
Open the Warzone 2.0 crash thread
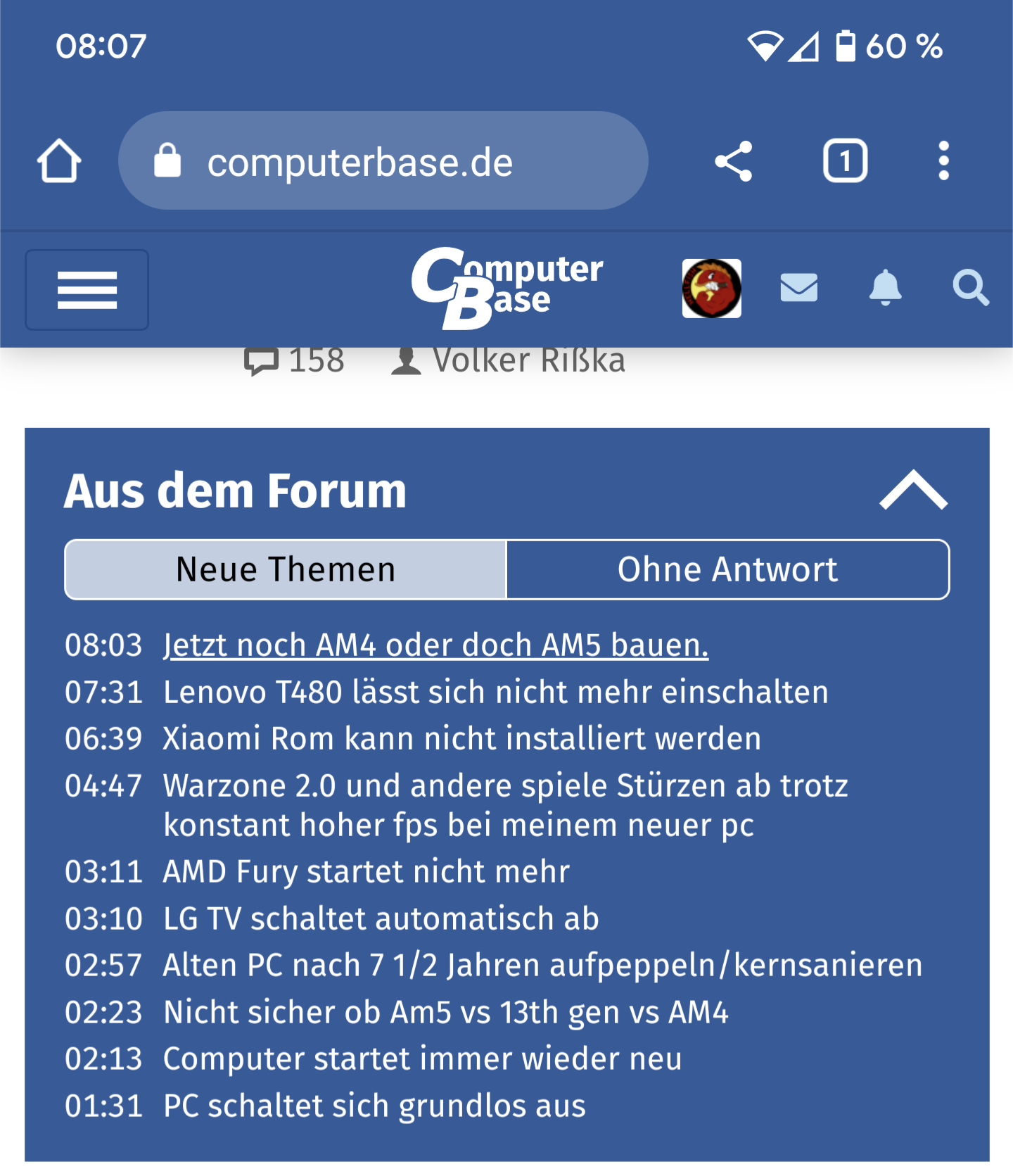pos(505,805)
